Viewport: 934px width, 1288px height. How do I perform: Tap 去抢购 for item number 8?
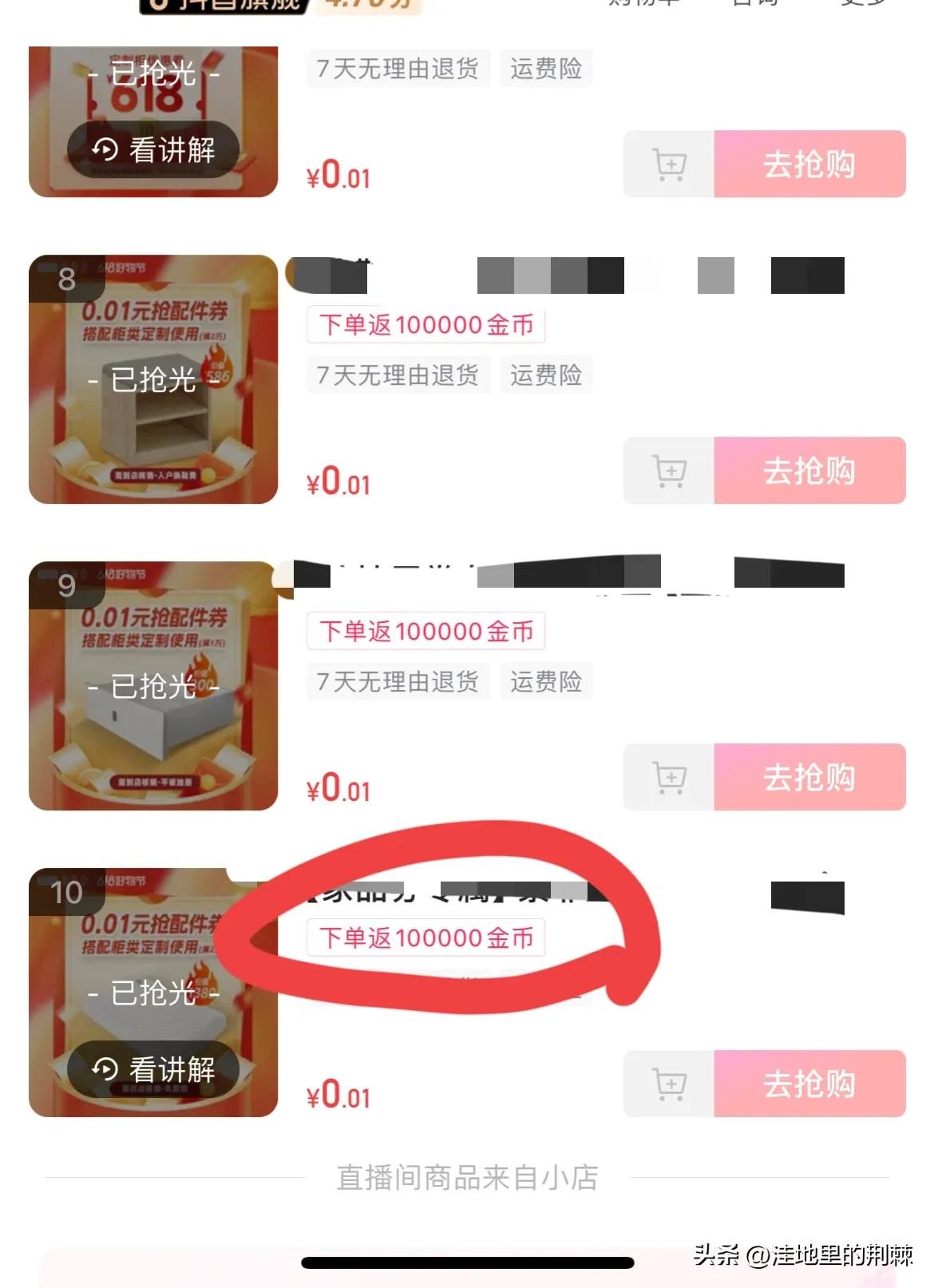point(809,470)
